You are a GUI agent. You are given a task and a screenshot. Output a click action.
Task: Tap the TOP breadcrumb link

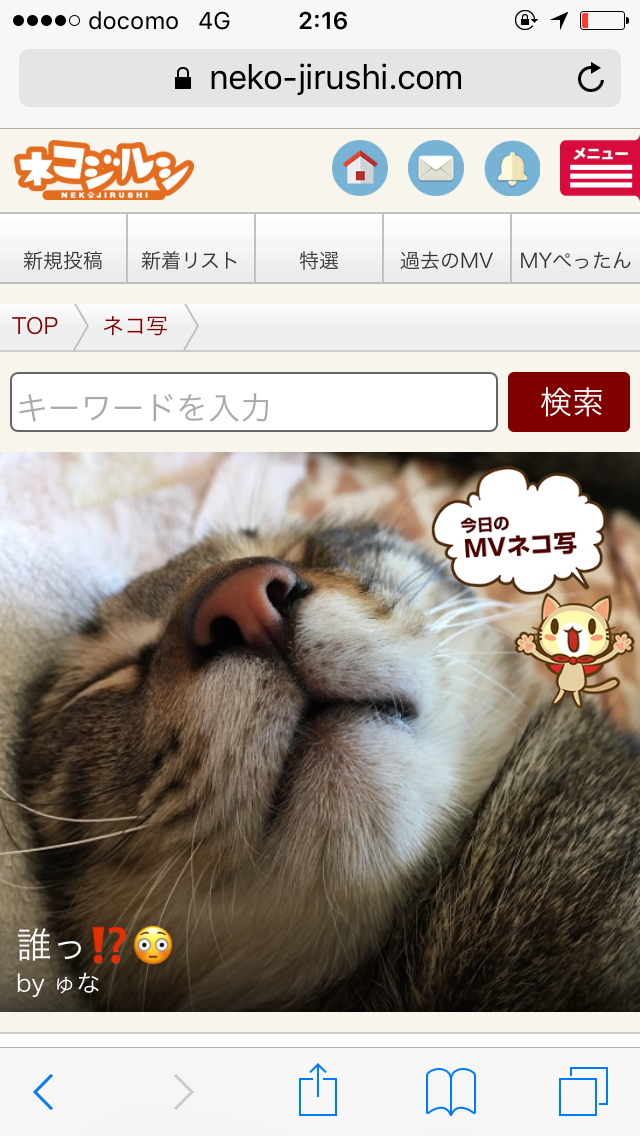35,326
